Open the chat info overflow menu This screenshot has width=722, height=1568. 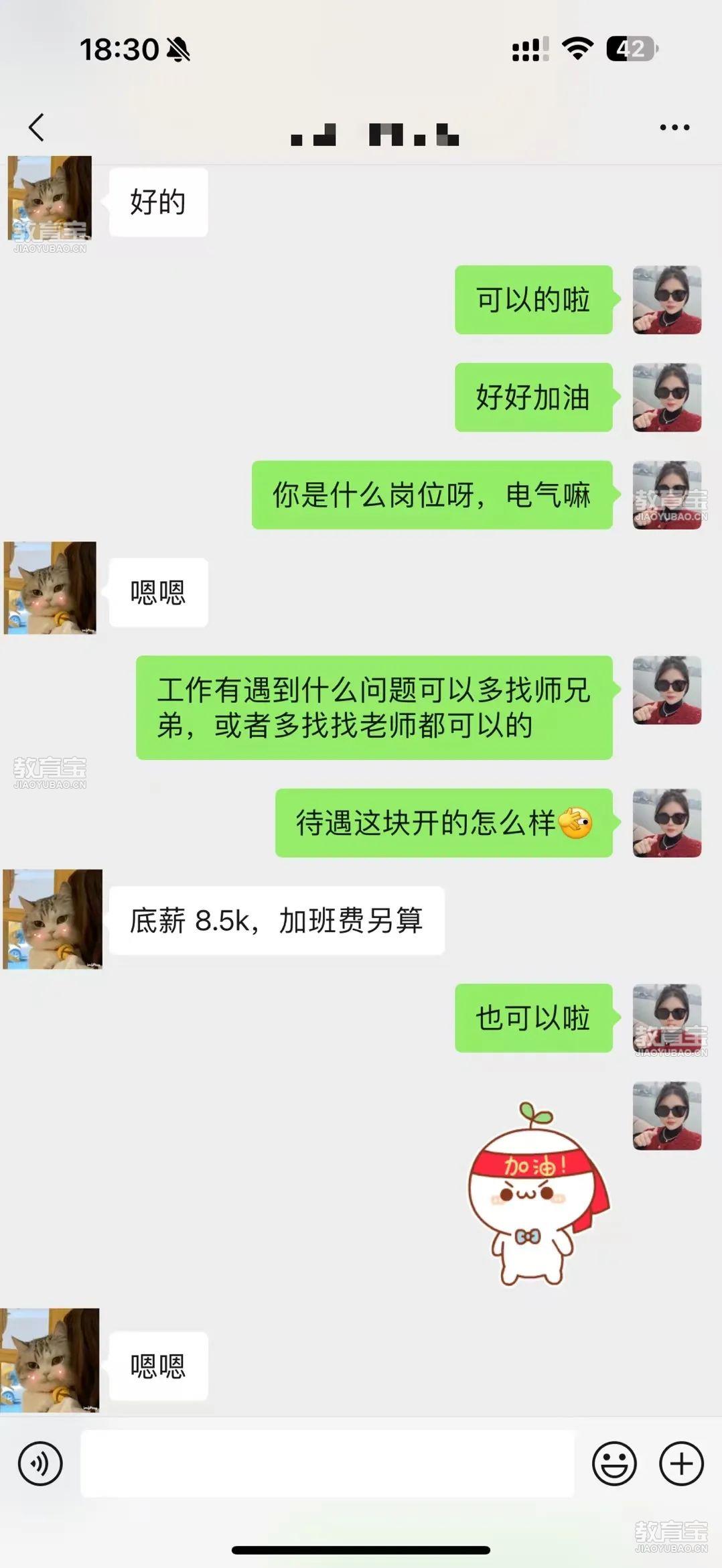point(674,127)
